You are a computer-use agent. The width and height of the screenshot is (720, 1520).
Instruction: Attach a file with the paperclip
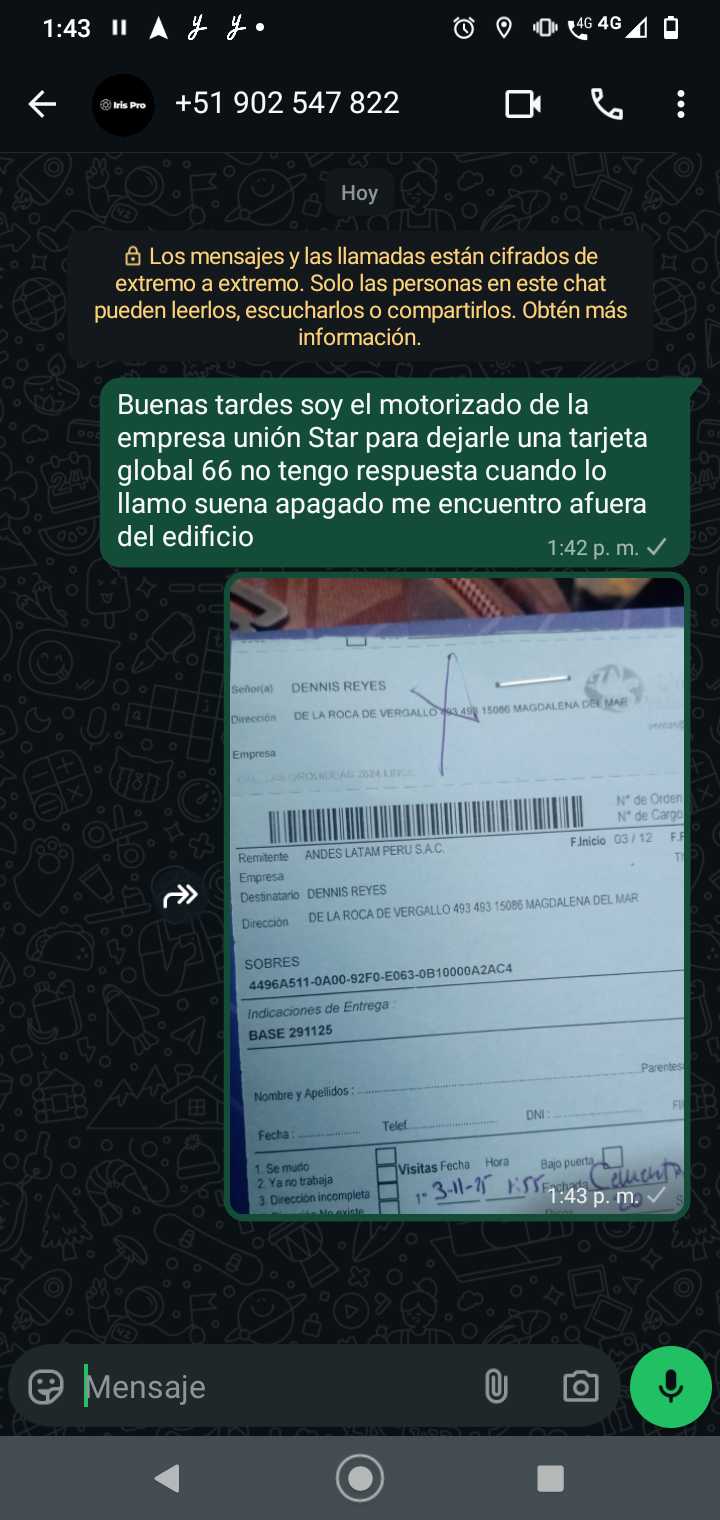pyautogui.click(x=496, y=1387)
